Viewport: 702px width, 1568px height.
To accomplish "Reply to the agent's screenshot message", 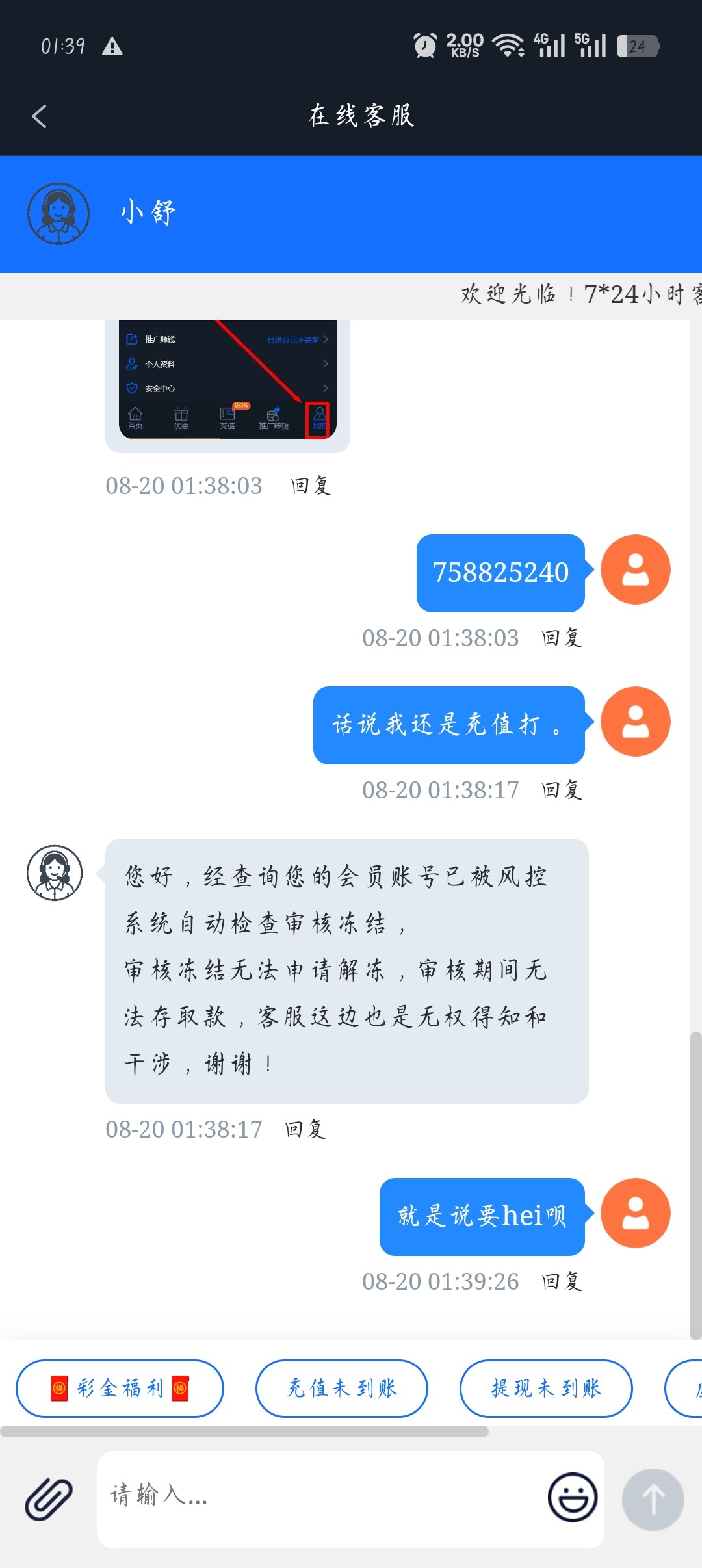I will coord(311,486).
